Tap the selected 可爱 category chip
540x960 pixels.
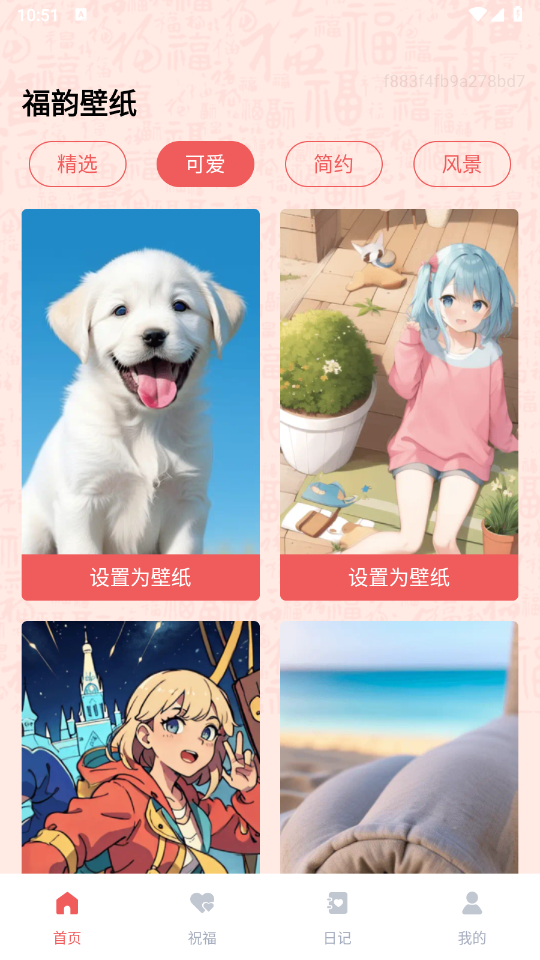click(206, 164)
